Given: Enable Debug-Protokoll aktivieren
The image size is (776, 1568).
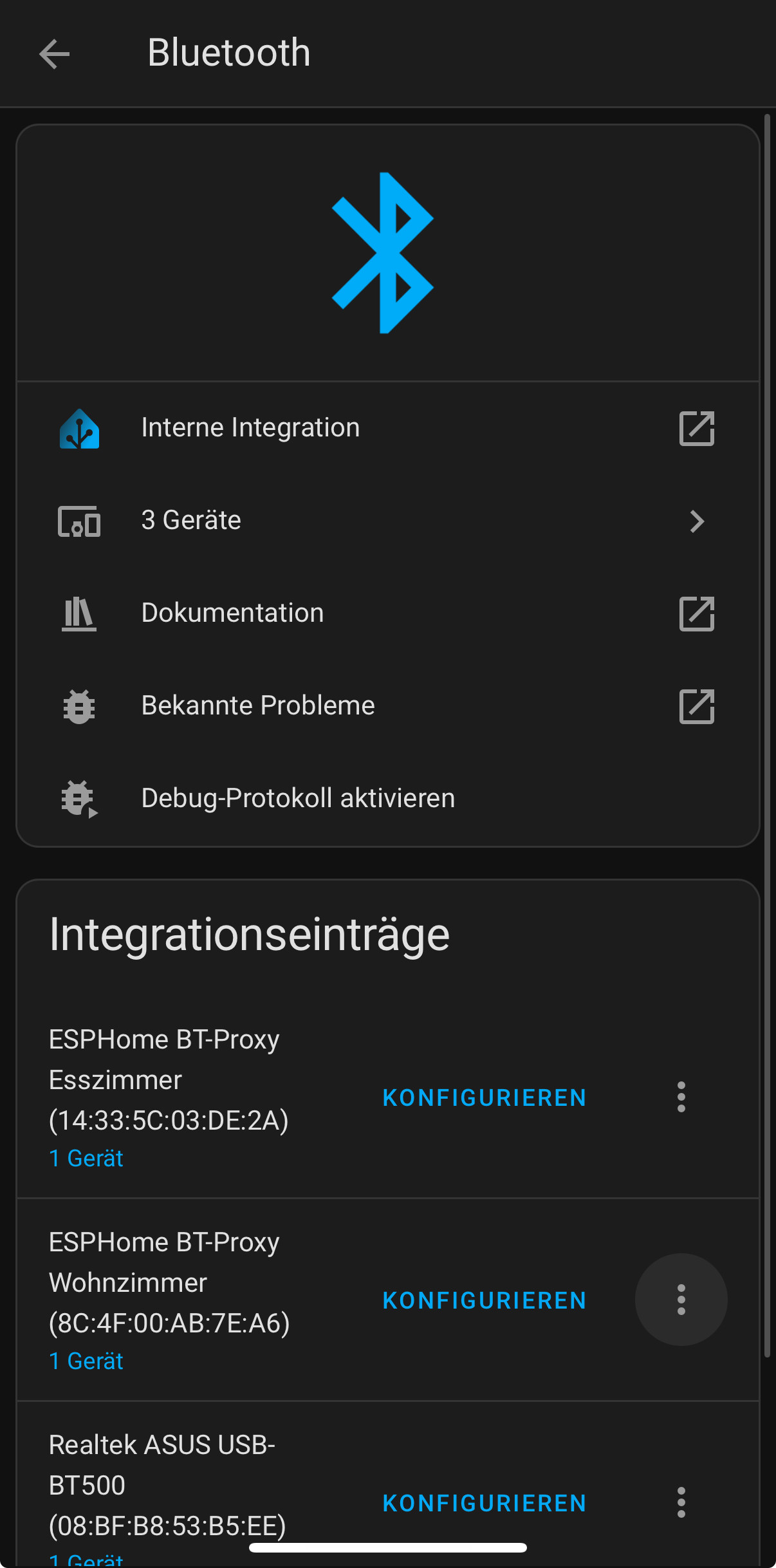Looking at the screenshot, I should tap(387, 799).
